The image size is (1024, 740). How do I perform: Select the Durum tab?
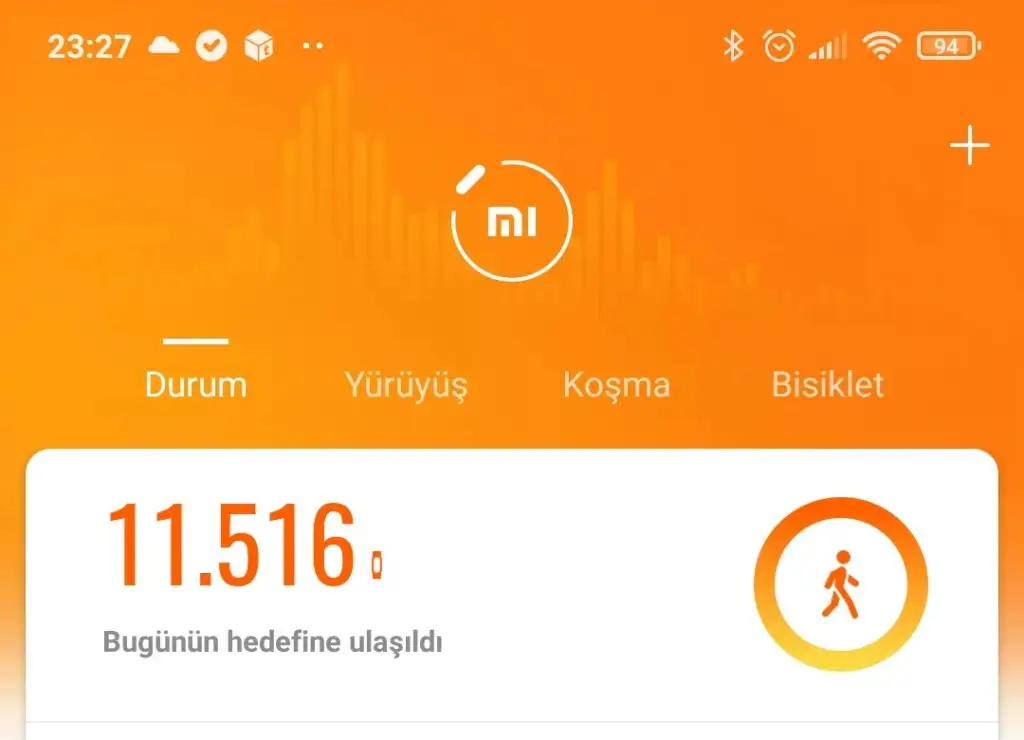click(196, 385)
